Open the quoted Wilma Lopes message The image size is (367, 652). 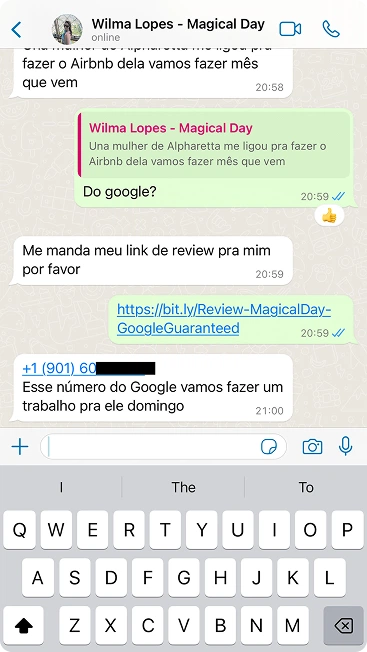[x=214, y=145]
